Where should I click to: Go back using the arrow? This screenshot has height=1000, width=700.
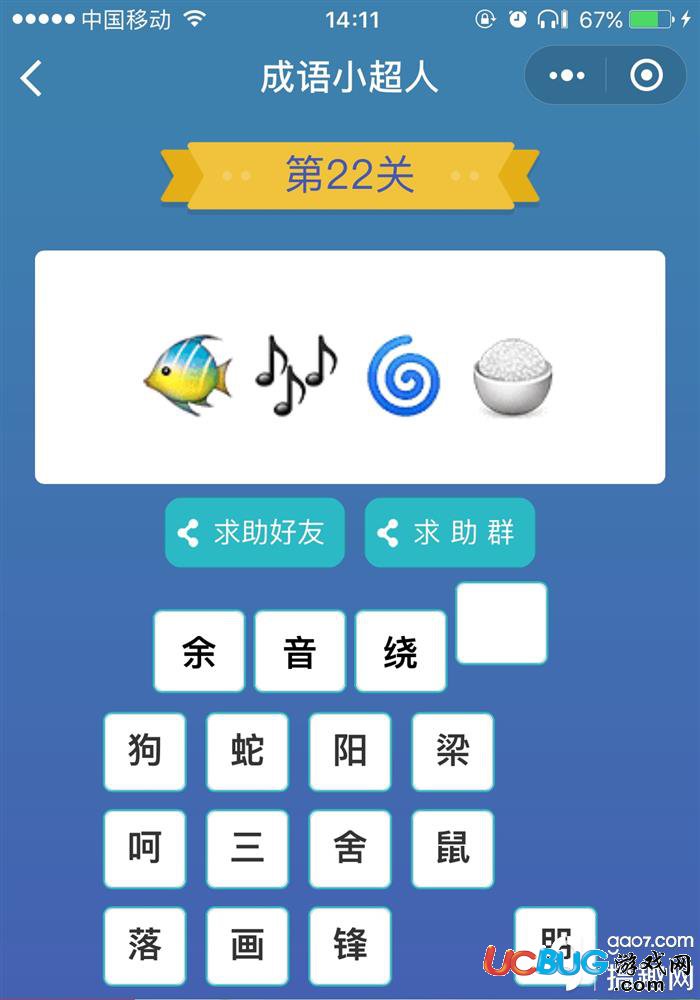pyautogui.click(x=32, y=77)
